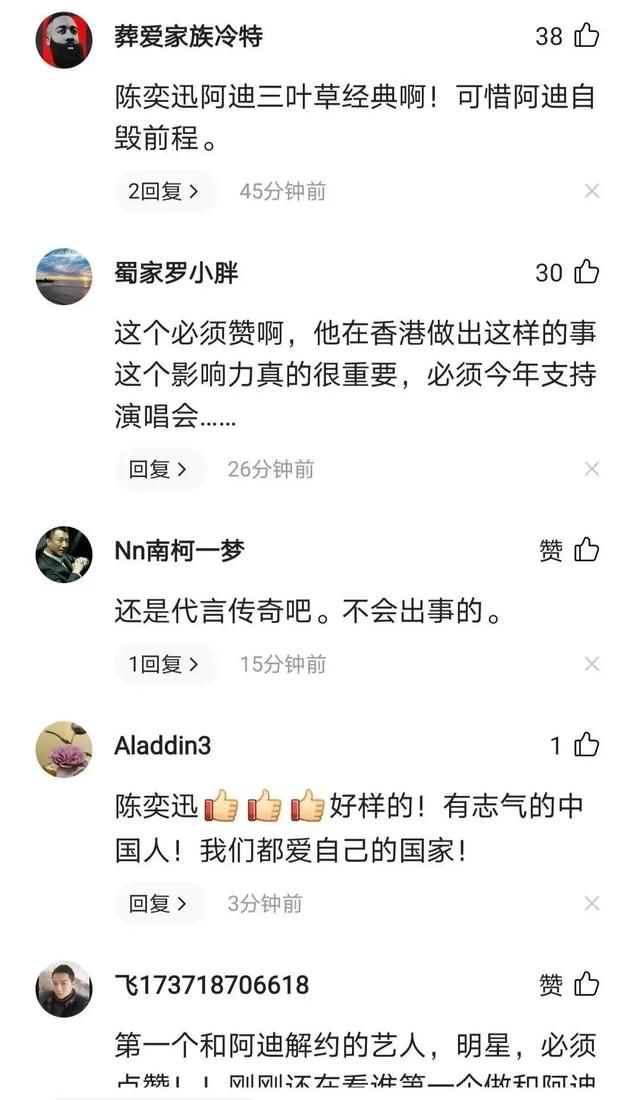View Aladdin3's profile avatar

[64, 749]
